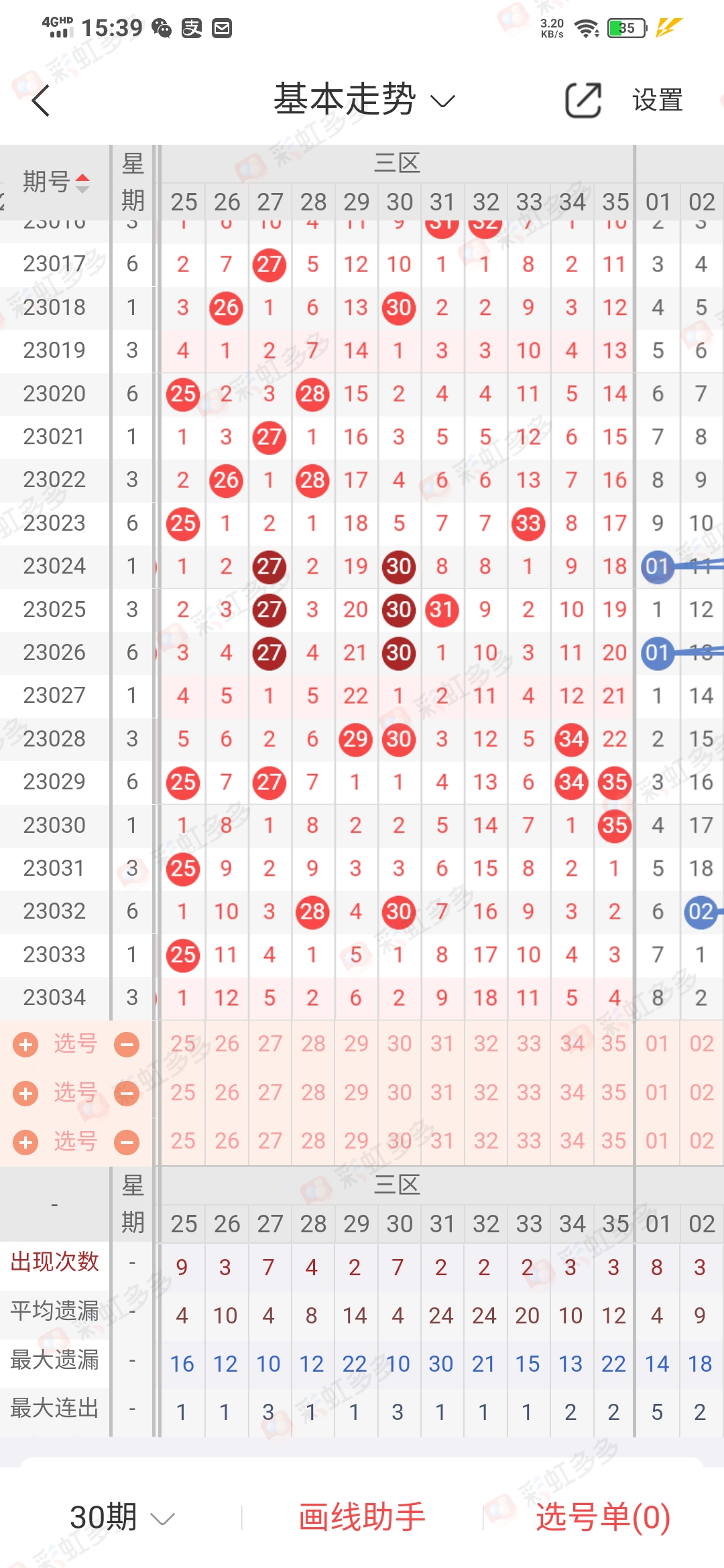Choose number 01 in the third 选号 row
The height and width of the screenshot is (1568, 724).
coord(658,1141)
